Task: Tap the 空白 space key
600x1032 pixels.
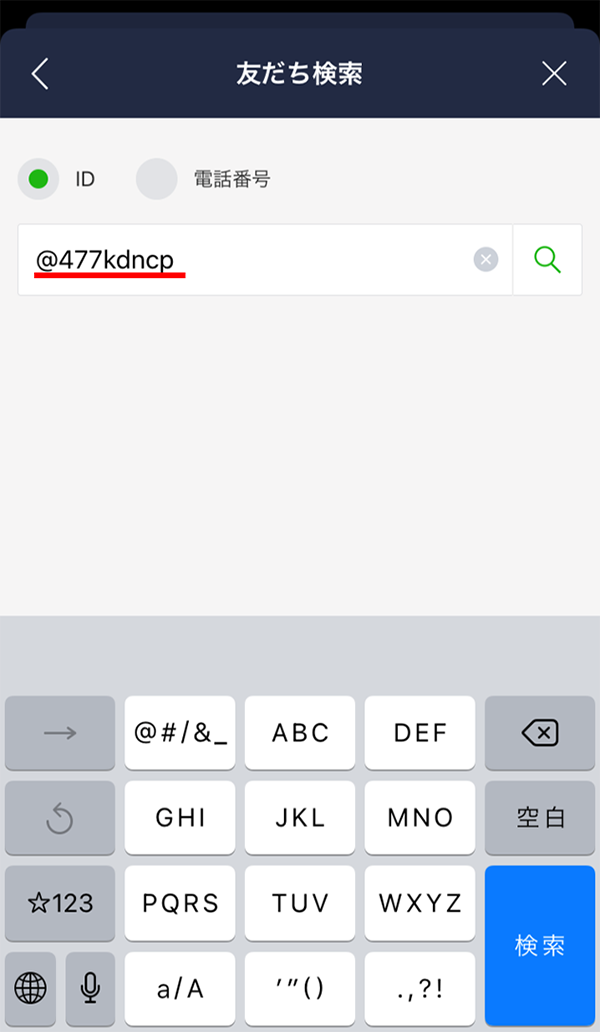Action: point(540,817)
